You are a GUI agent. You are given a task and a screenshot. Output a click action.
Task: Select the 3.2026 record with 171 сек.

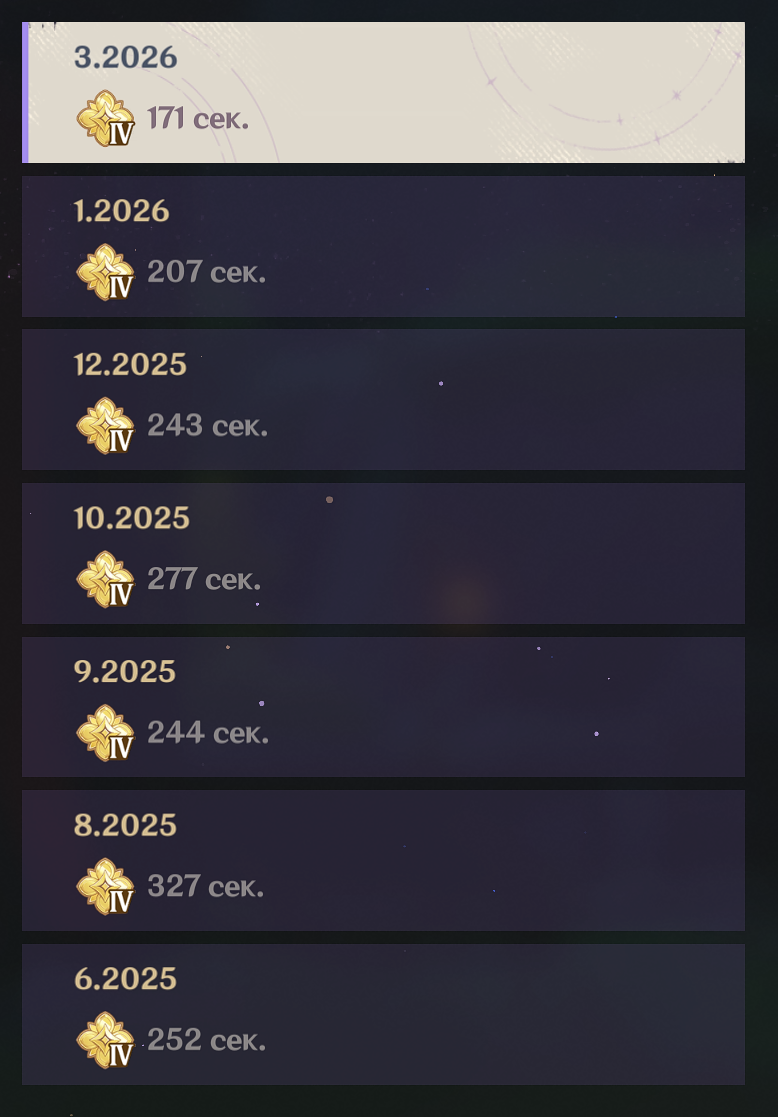click(x=383, y=92)
